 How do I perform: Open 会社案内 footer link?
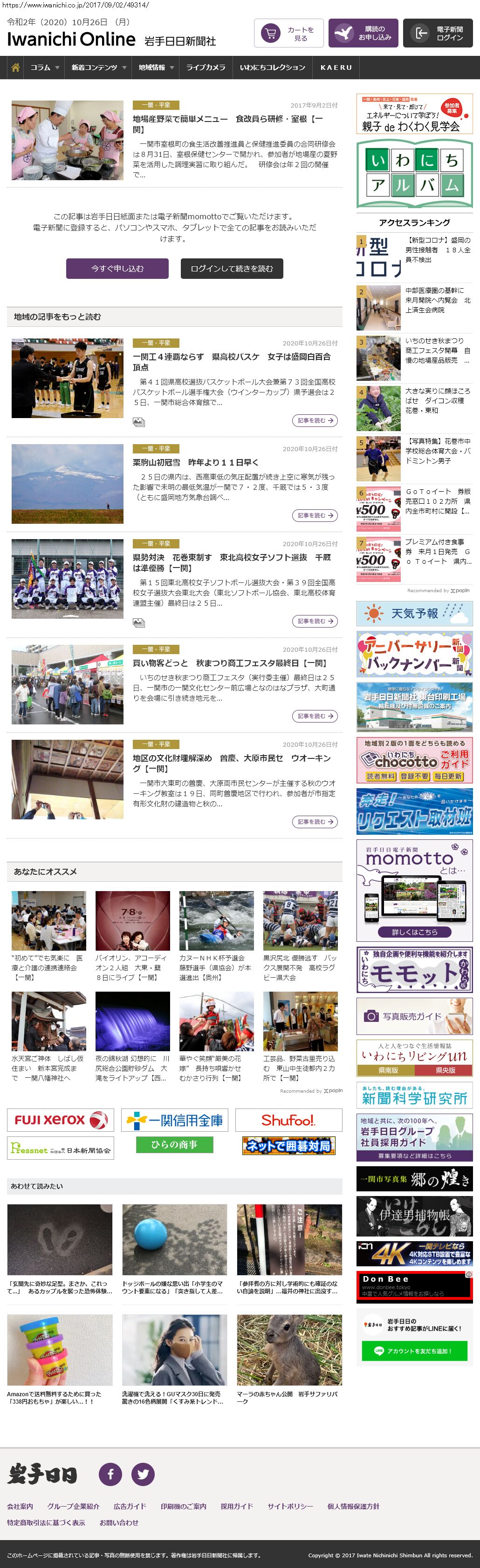coord(20,1506)
